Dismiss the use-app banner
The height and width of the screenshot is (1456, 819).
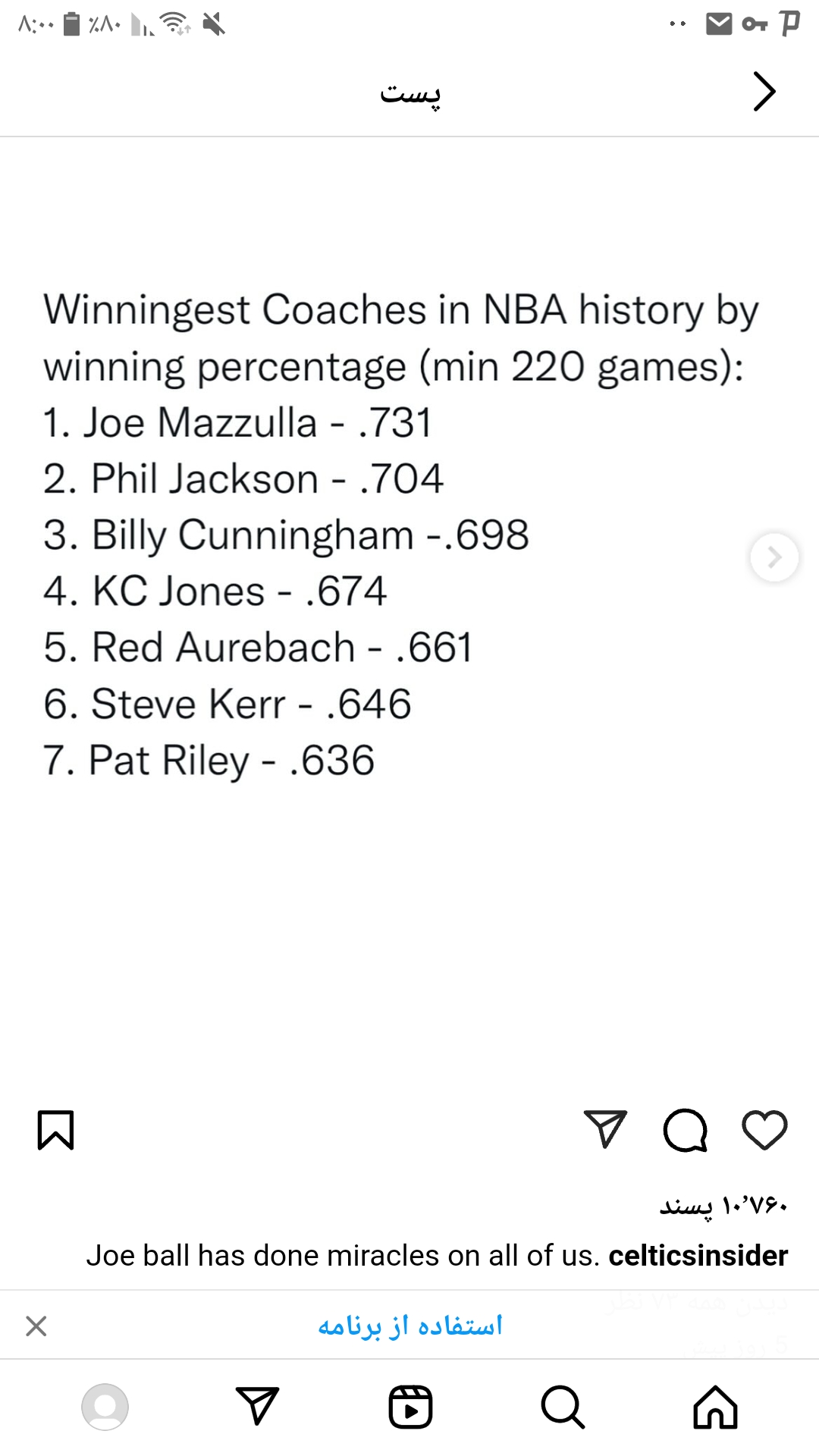36,1326
